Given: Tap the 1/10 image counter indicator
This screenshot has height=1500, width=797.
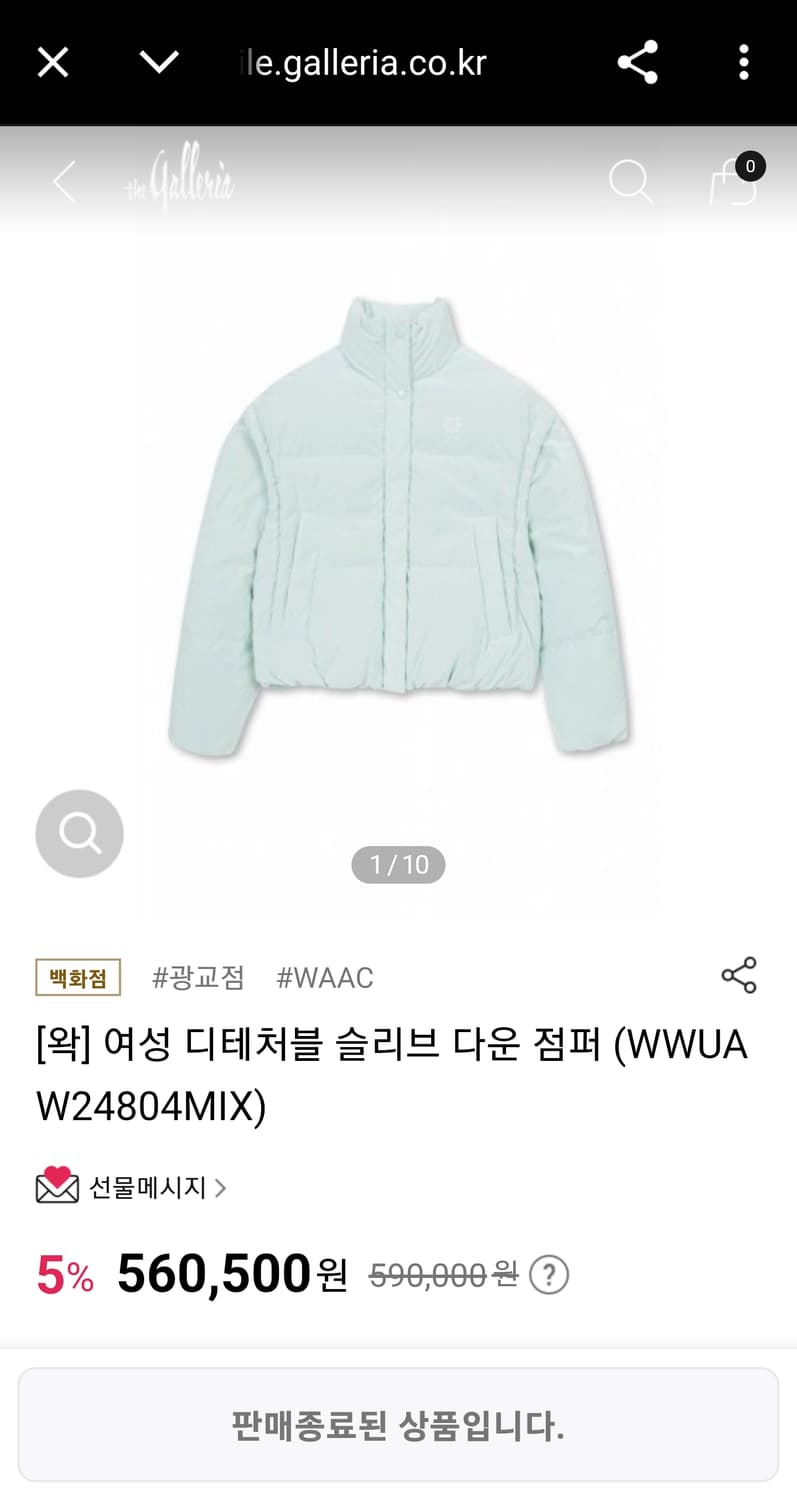Looking at the screenshot, I should click(x=398, y=864).
